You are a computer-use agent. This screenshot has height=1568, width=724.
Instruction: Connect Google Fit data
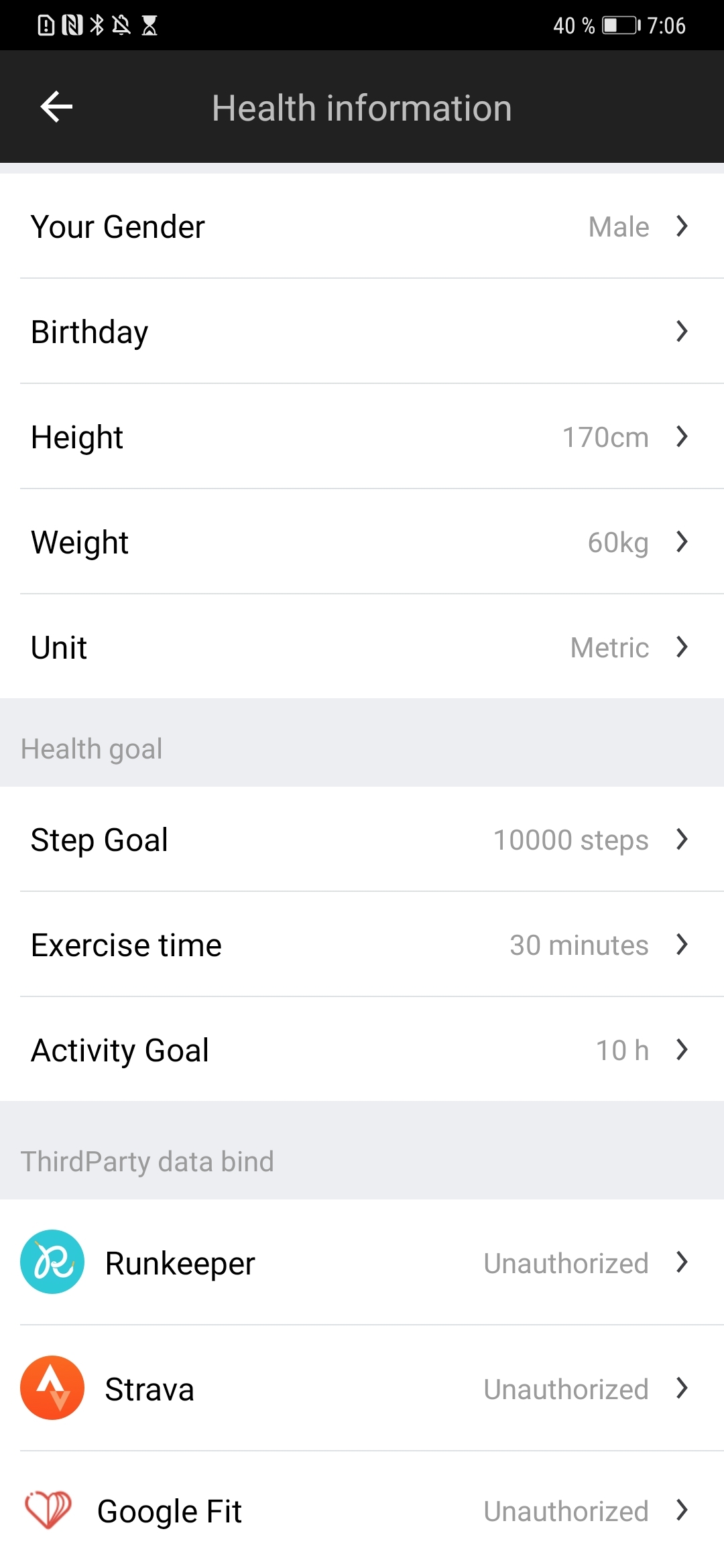[x=362, y=1511]
